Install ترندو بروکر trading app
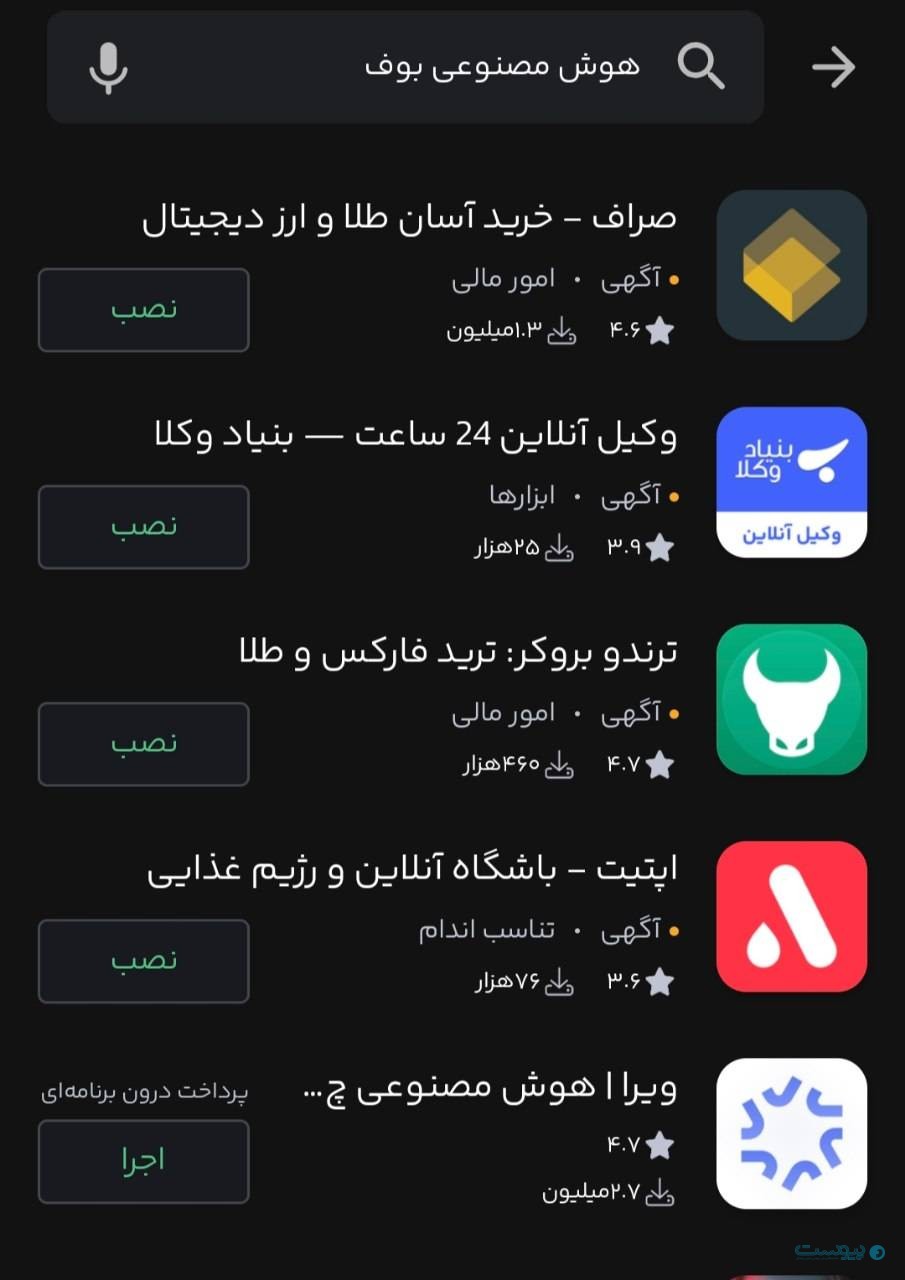The image size is (905, 1280). coord(143,744)
